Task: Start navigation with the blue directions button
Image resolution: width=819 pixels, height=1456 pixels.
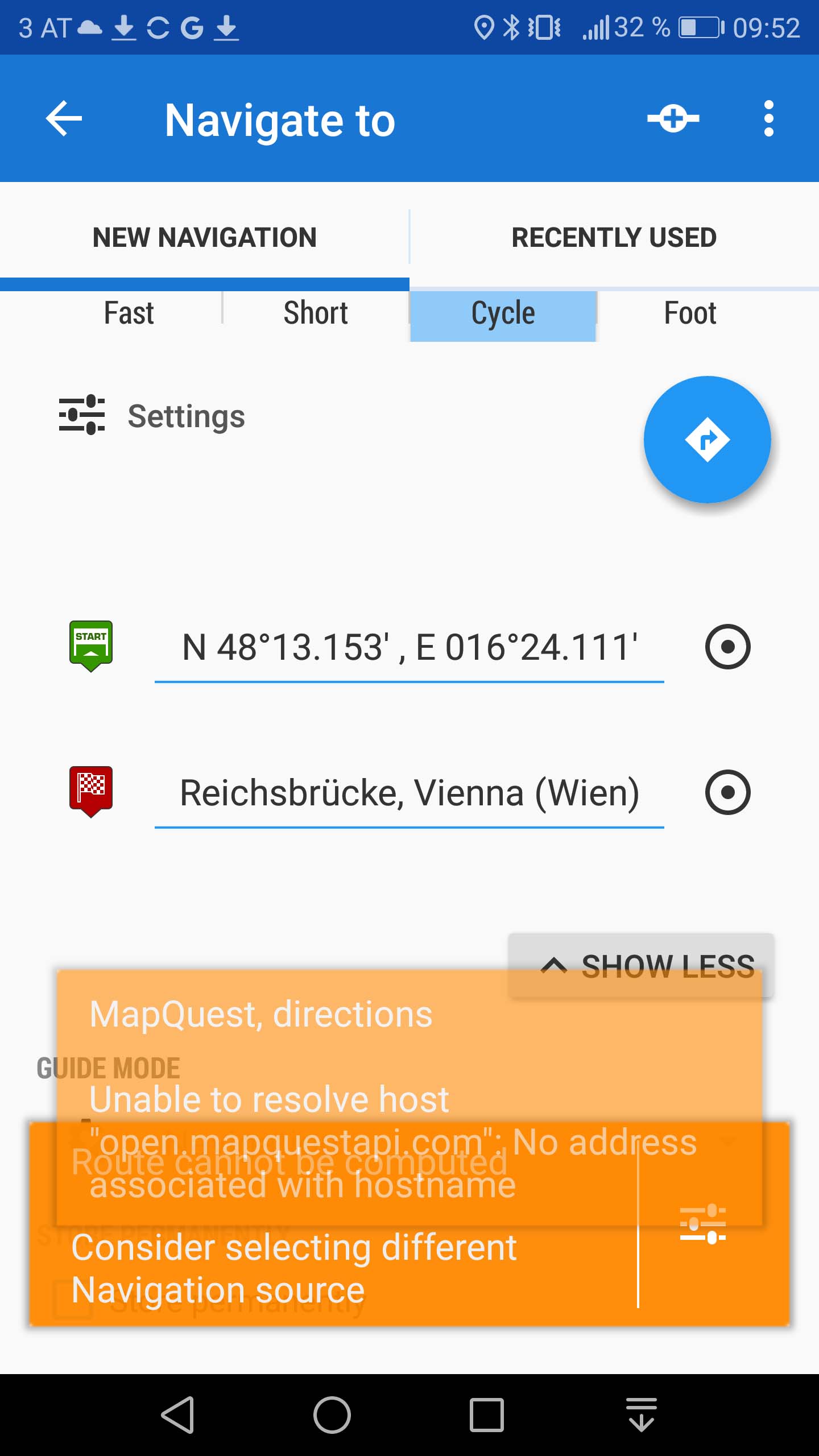Action: coord(707,440)
